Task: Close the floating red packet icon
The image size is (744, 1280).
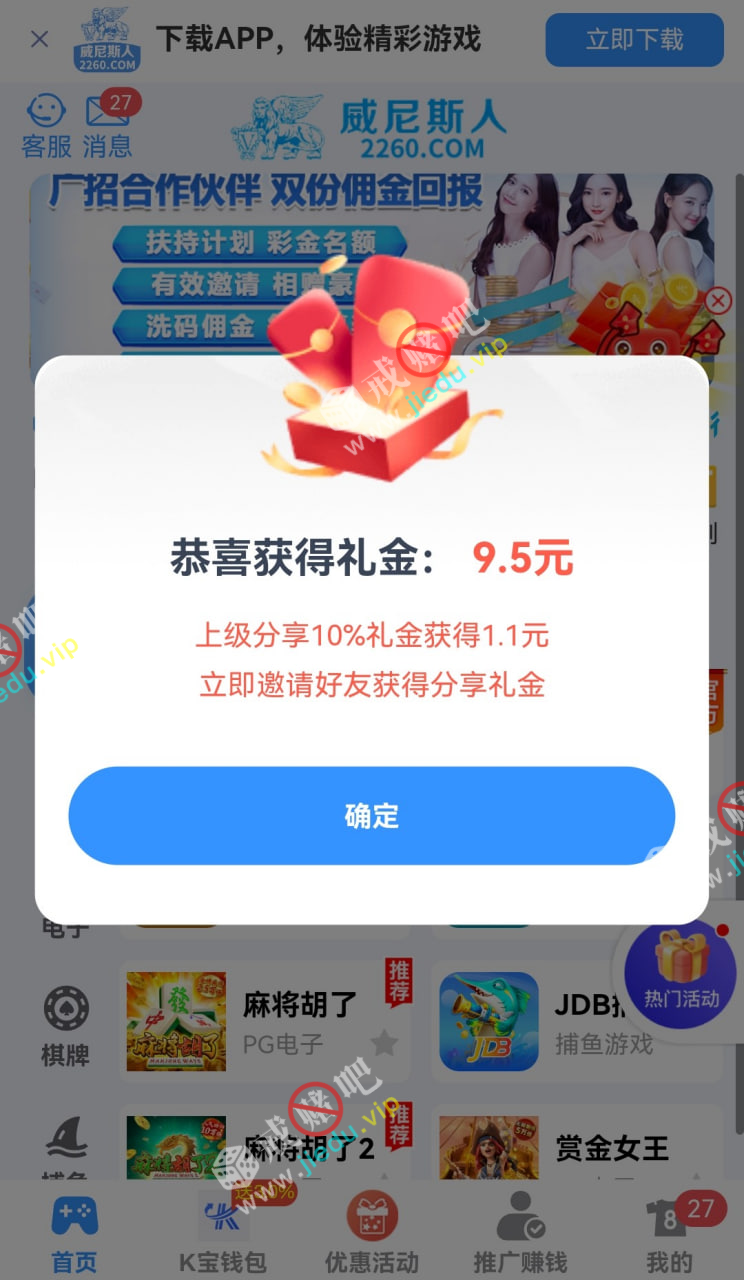Action: (718, 300)
